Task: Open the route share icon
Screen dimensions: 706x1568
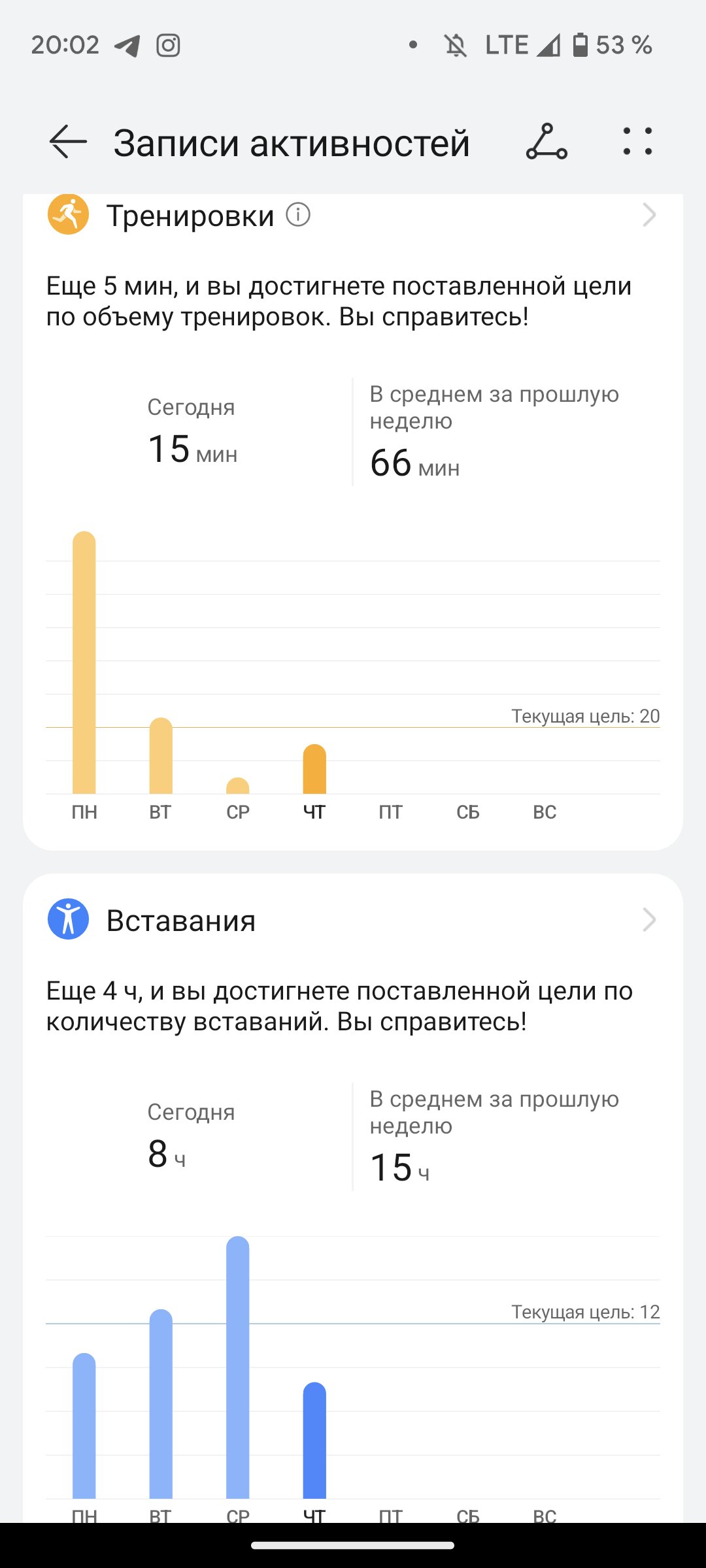Action: tap(546, 142)
